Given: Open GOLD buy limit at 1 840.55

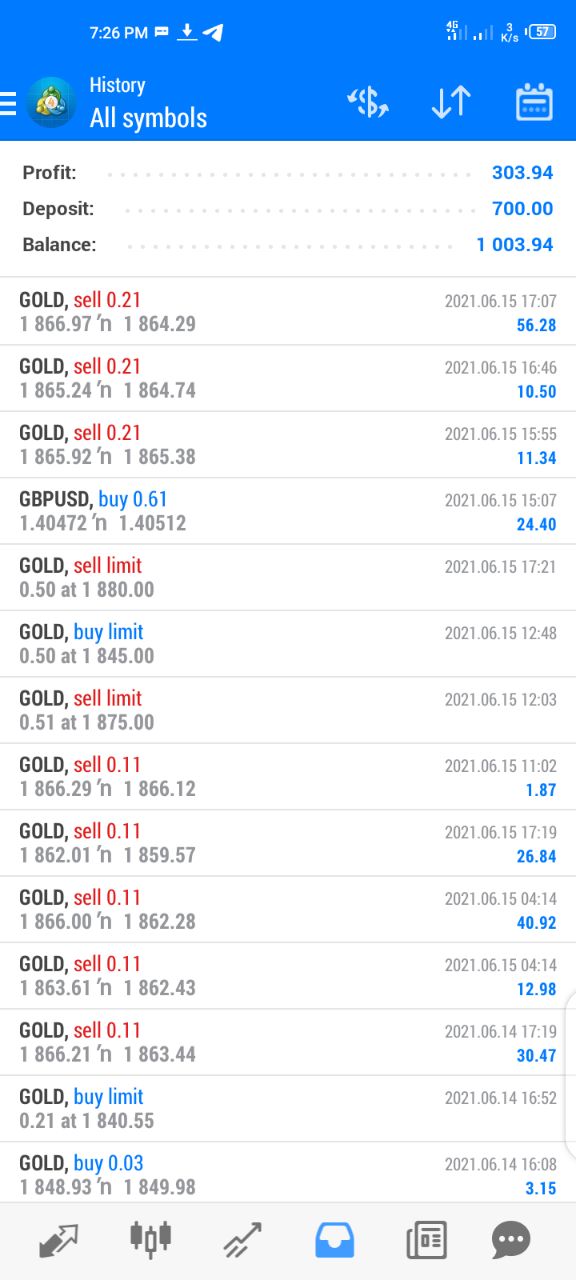Looking at the screenshot, I should (288, 1109).
